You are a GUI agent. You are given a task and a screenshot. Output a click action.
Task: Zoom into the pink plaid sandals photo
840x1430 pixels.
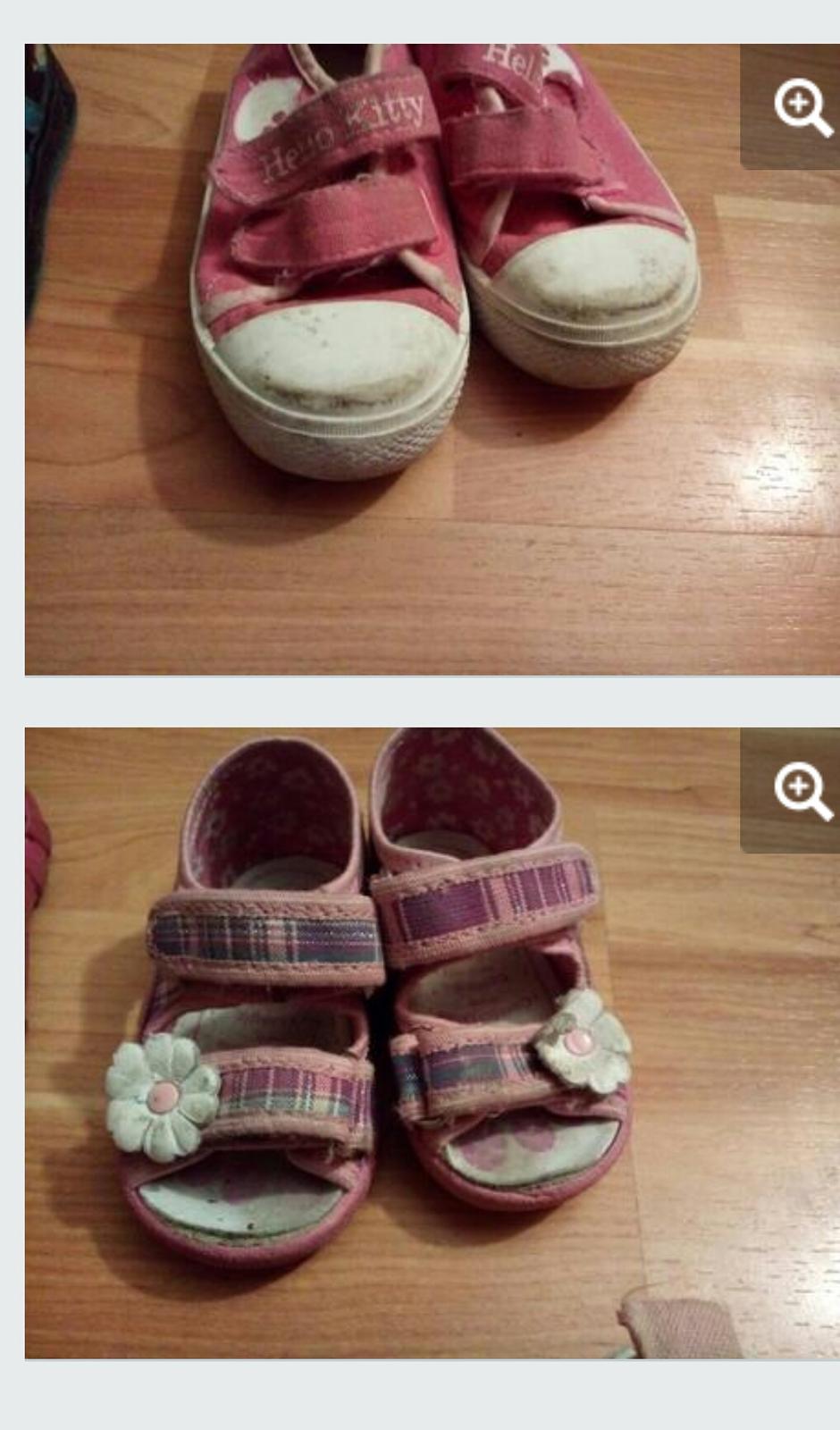pos(802,792)
